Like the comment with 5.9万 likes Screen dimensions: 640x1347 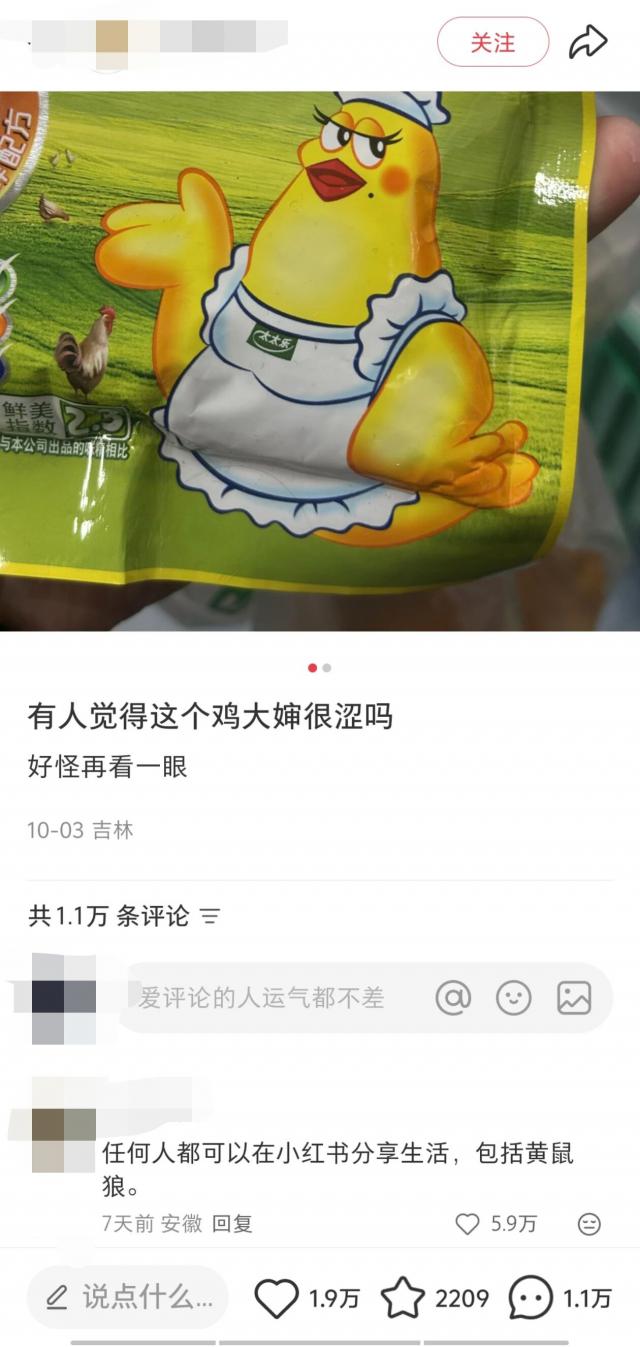(x=468, y=1223)
